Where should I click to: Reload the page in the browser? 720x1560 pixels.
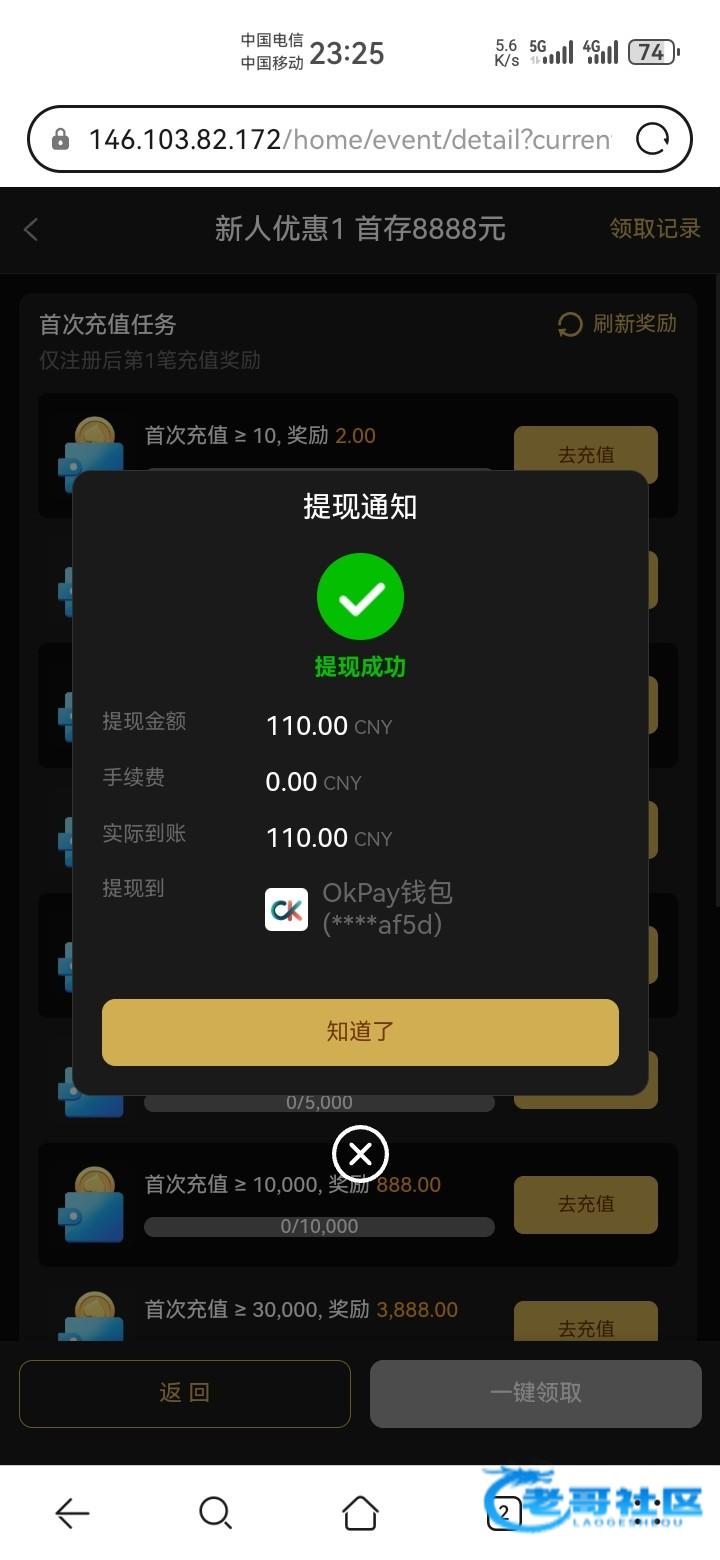652,139
